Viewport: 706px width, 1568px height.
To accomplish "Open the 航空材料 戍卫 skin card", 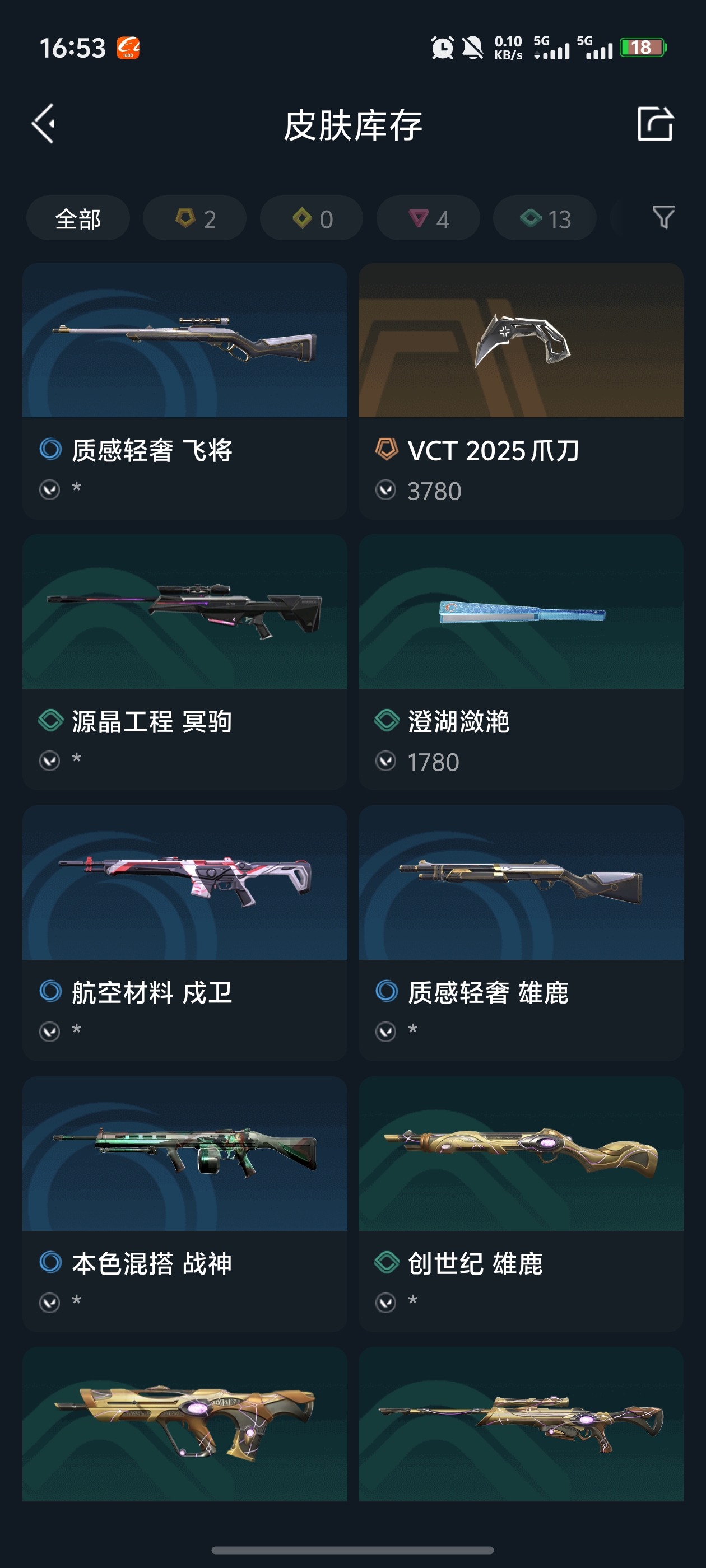I will (184, 932).
